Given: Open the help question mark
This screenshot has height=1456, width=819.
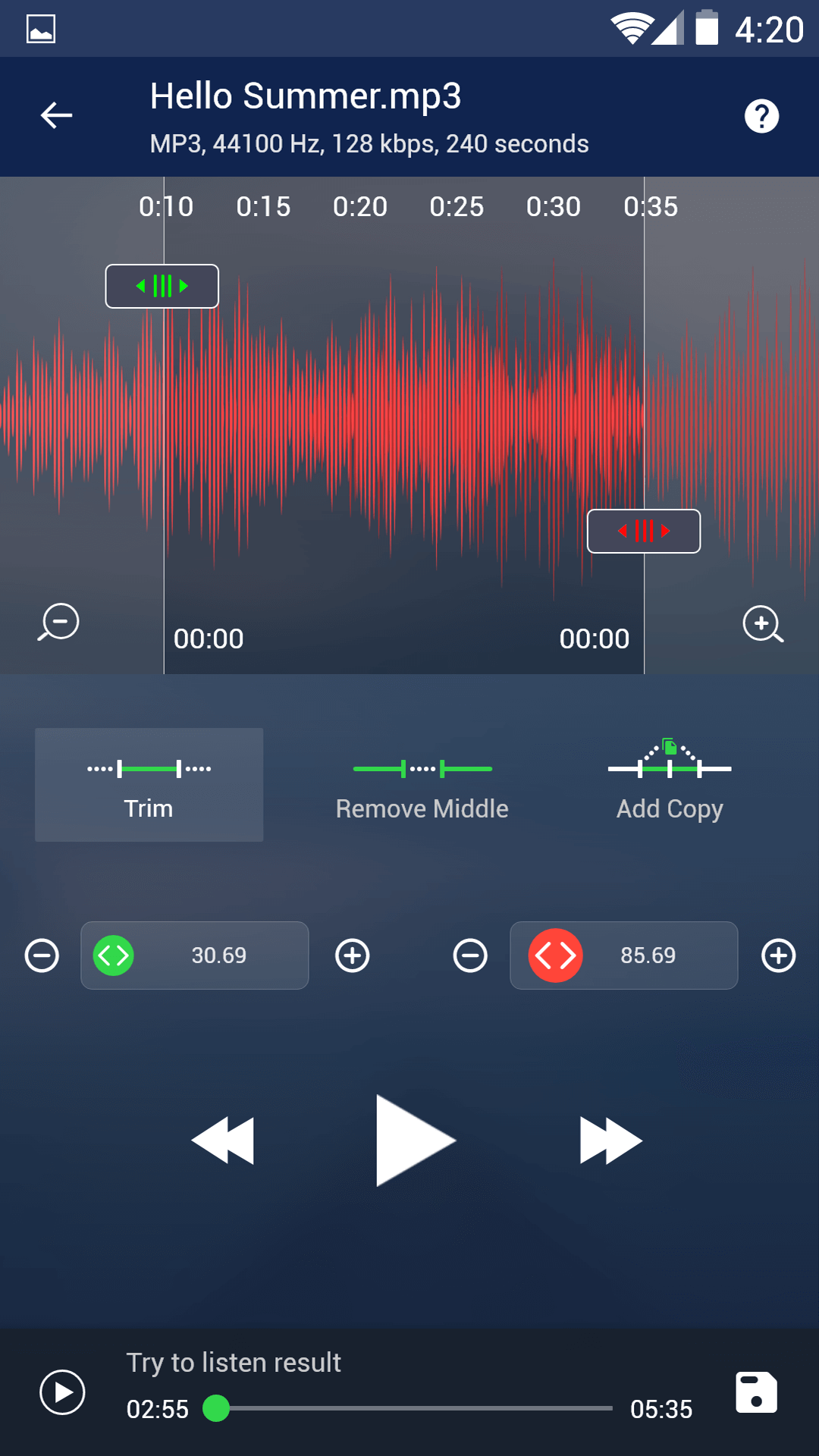Looking at the screenshot, I should coord(761,116).
